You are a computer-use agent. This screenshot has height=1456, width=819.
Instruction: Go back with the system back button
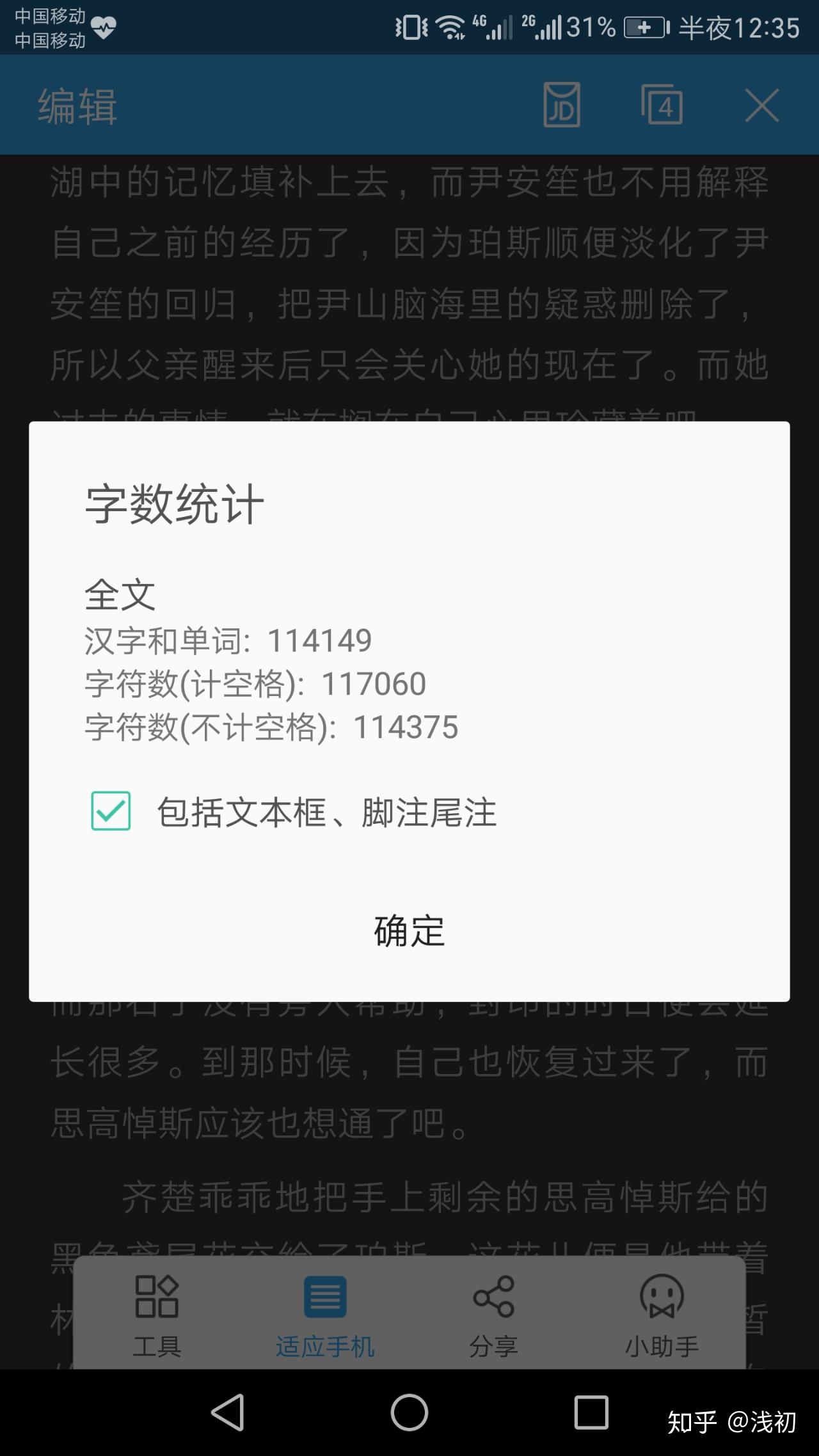[228, 1412]
